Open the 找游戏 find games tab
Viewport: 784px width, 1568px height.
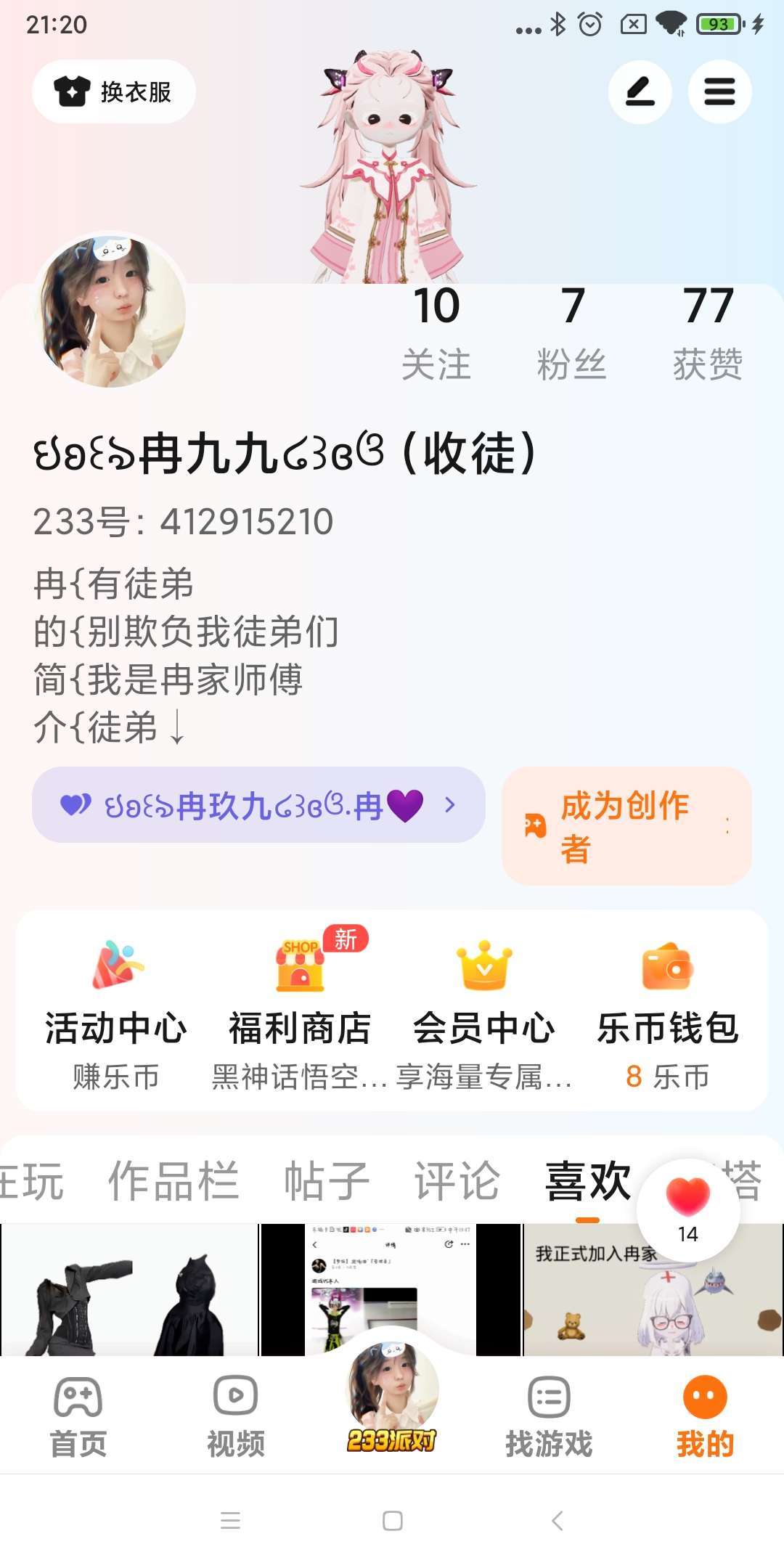549,1416
